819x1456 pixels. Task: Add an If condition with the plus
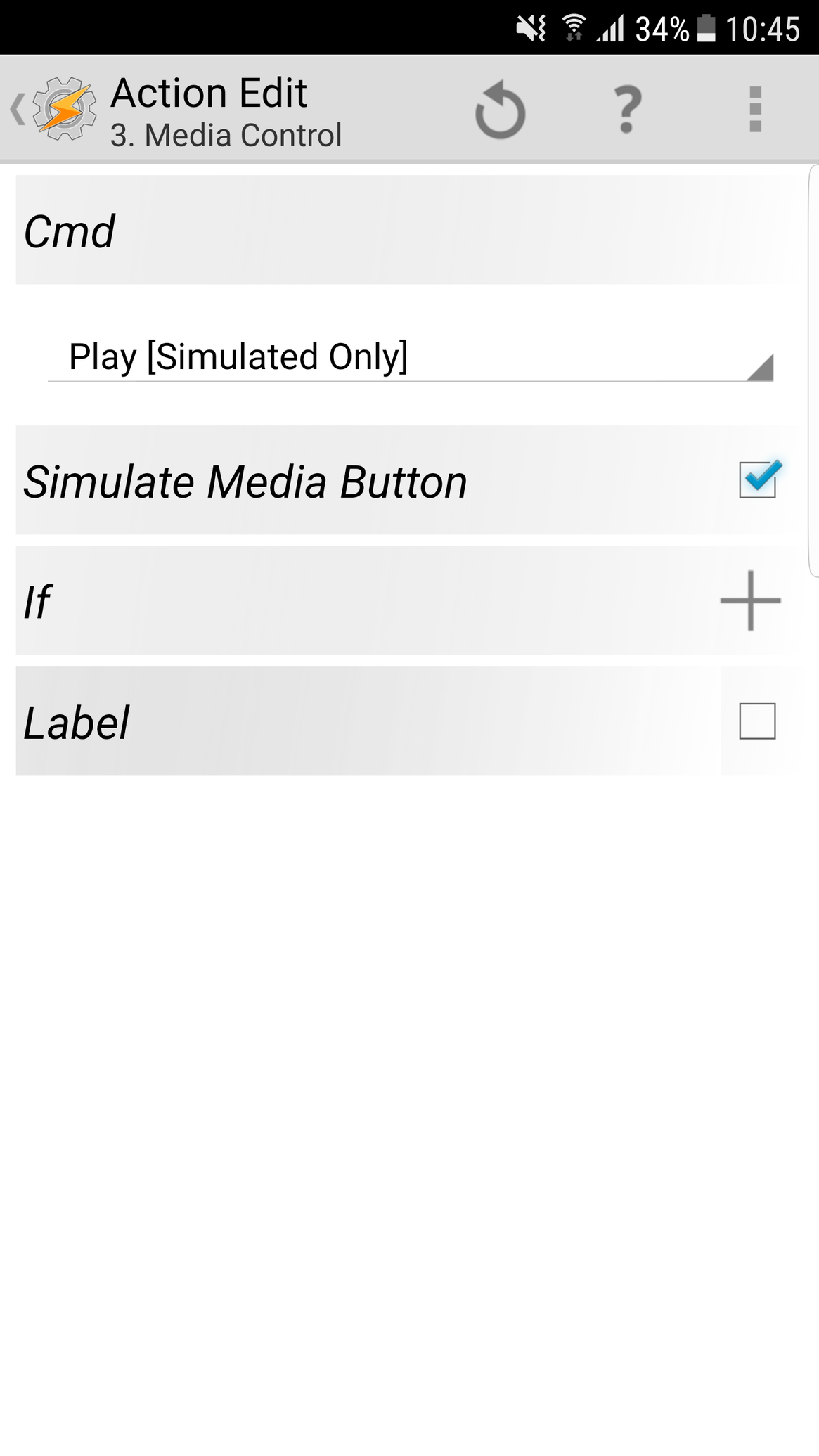[750, 600]
